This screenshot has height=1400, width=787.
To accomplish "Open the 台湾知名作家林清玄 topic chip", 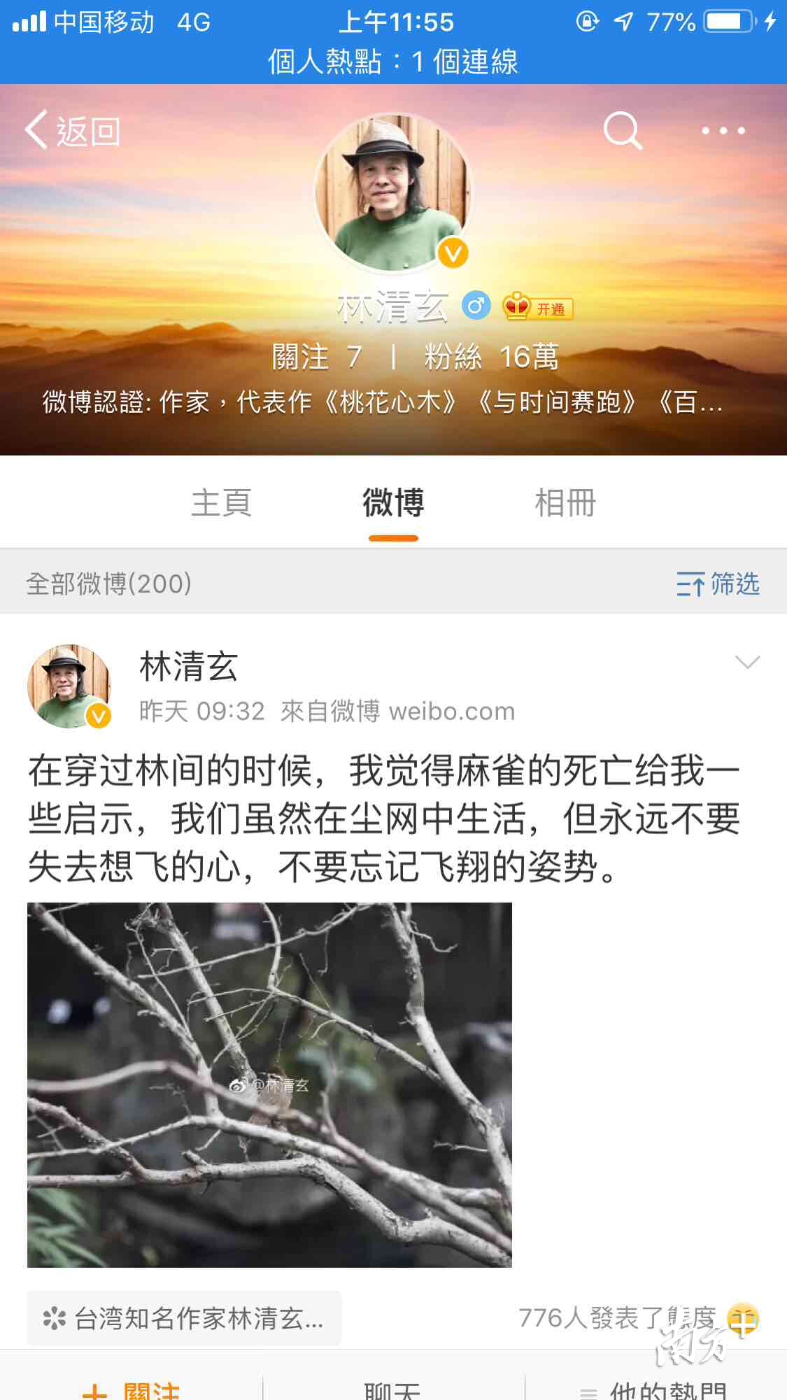I will point(184,1318).
